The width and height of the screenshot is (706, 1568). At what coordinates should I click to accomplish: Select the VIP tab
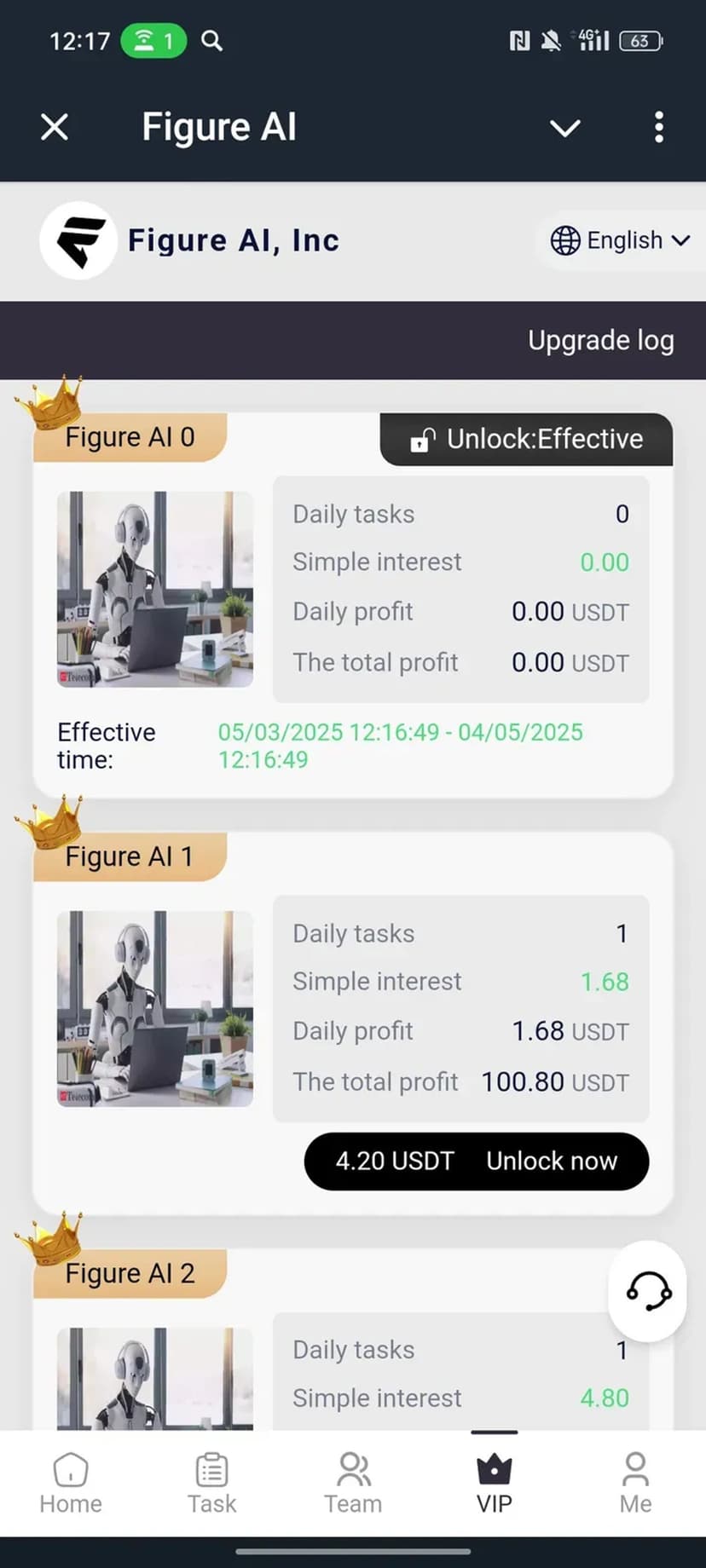click(495, 1484)
